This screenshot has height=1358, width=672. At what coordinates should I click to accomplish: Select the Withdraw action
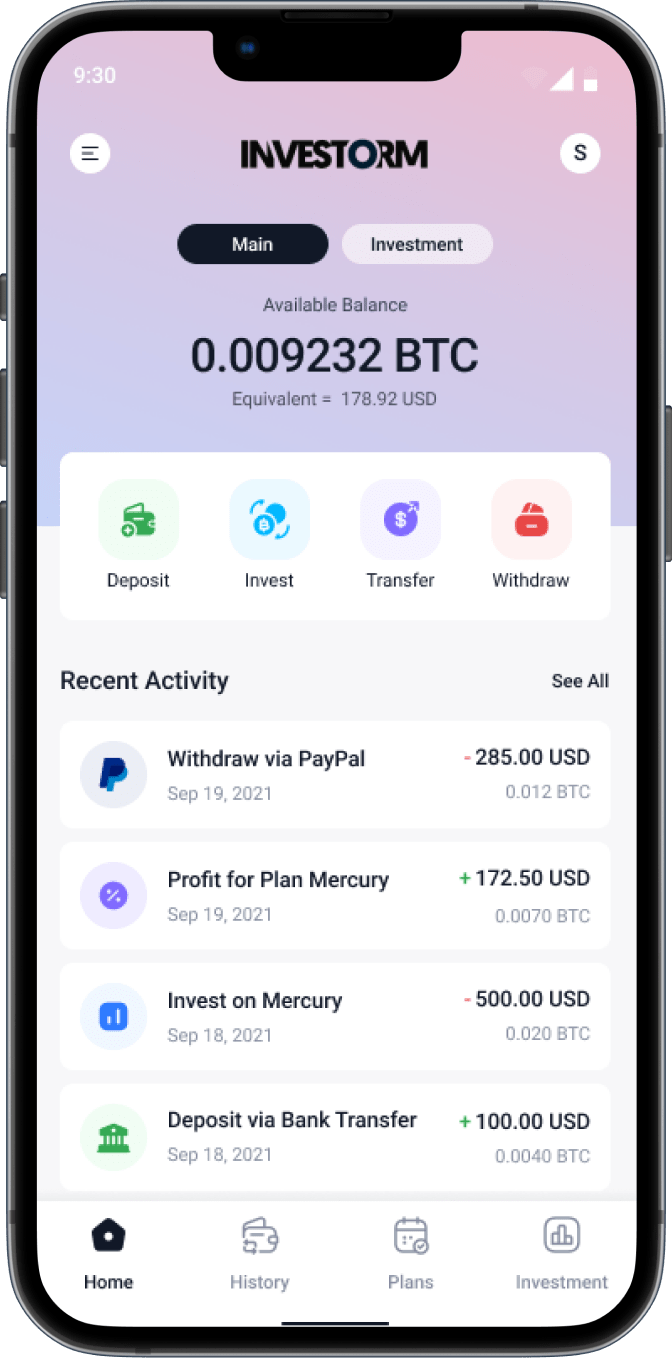pyautogui.click(x=531, y=535)
